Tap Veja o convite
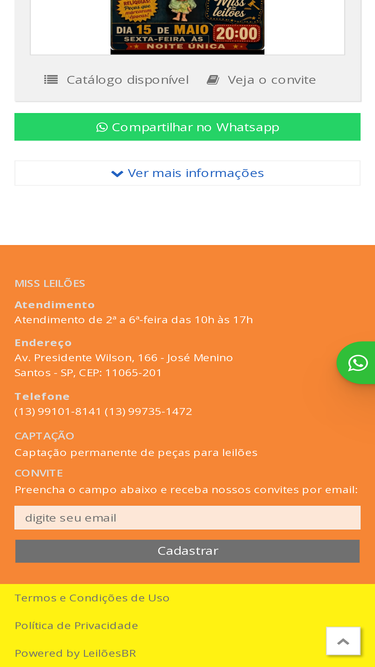Viewport: 375px width, 667px height. click(261, 80)
